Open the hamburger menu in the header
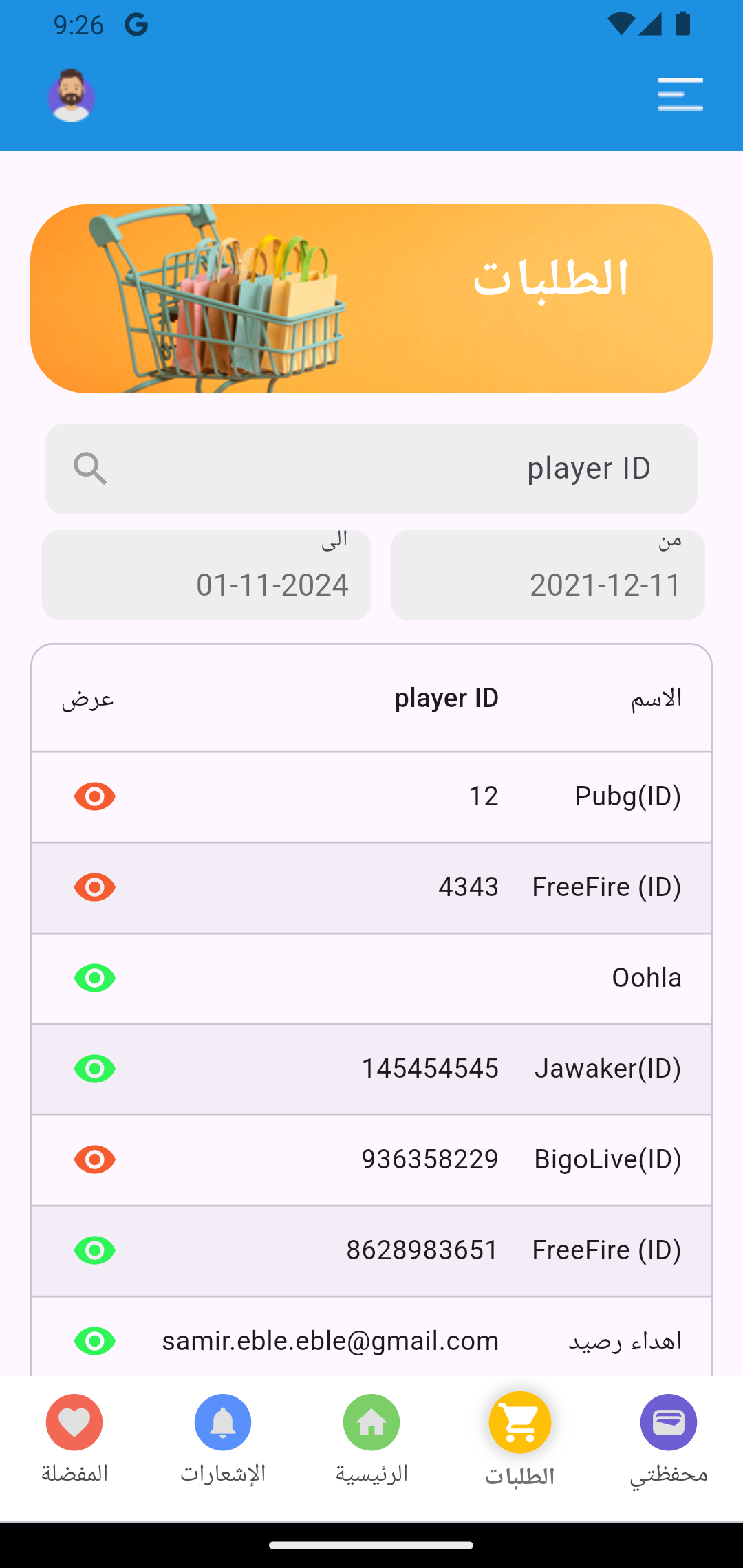 (680, 94)
